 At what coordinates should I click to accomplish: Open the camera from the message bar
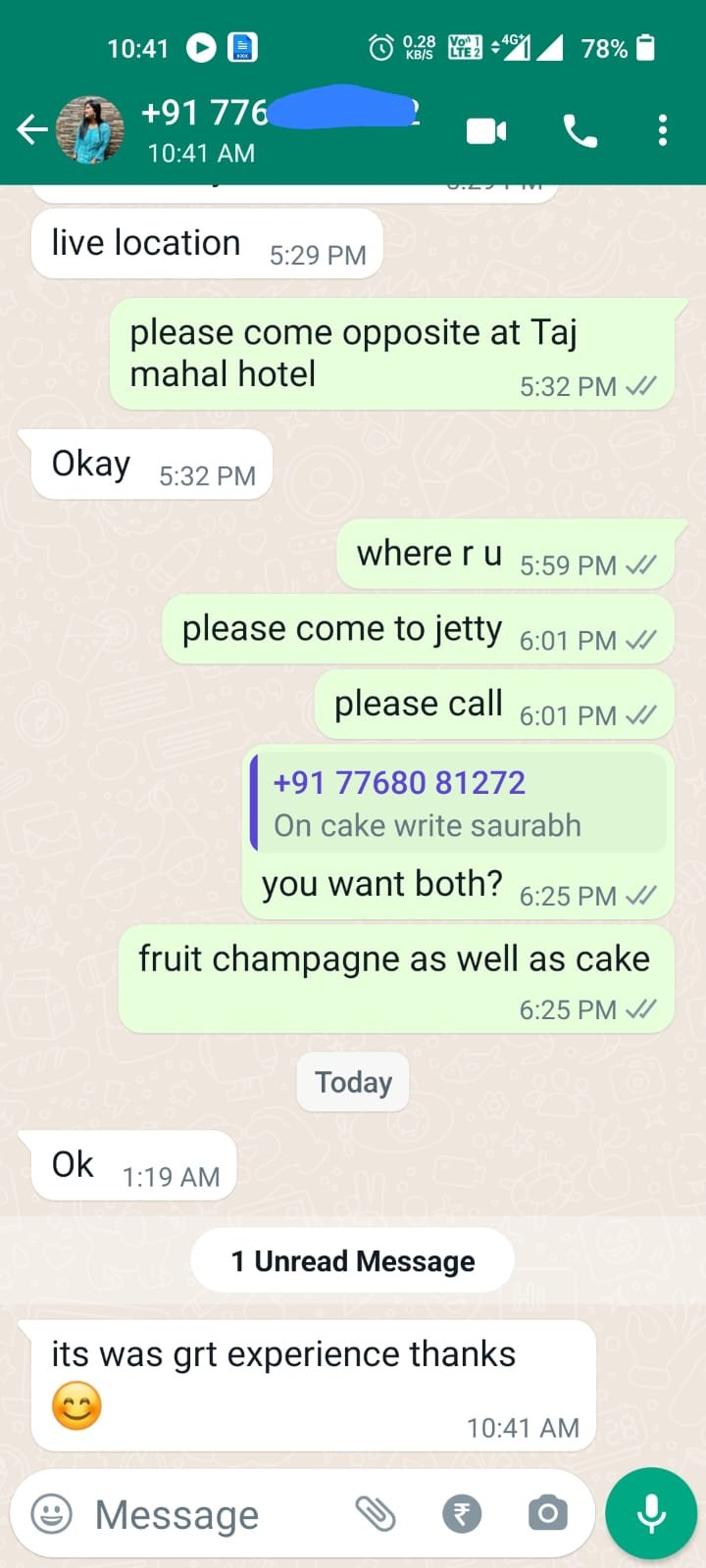point(547,1514)
